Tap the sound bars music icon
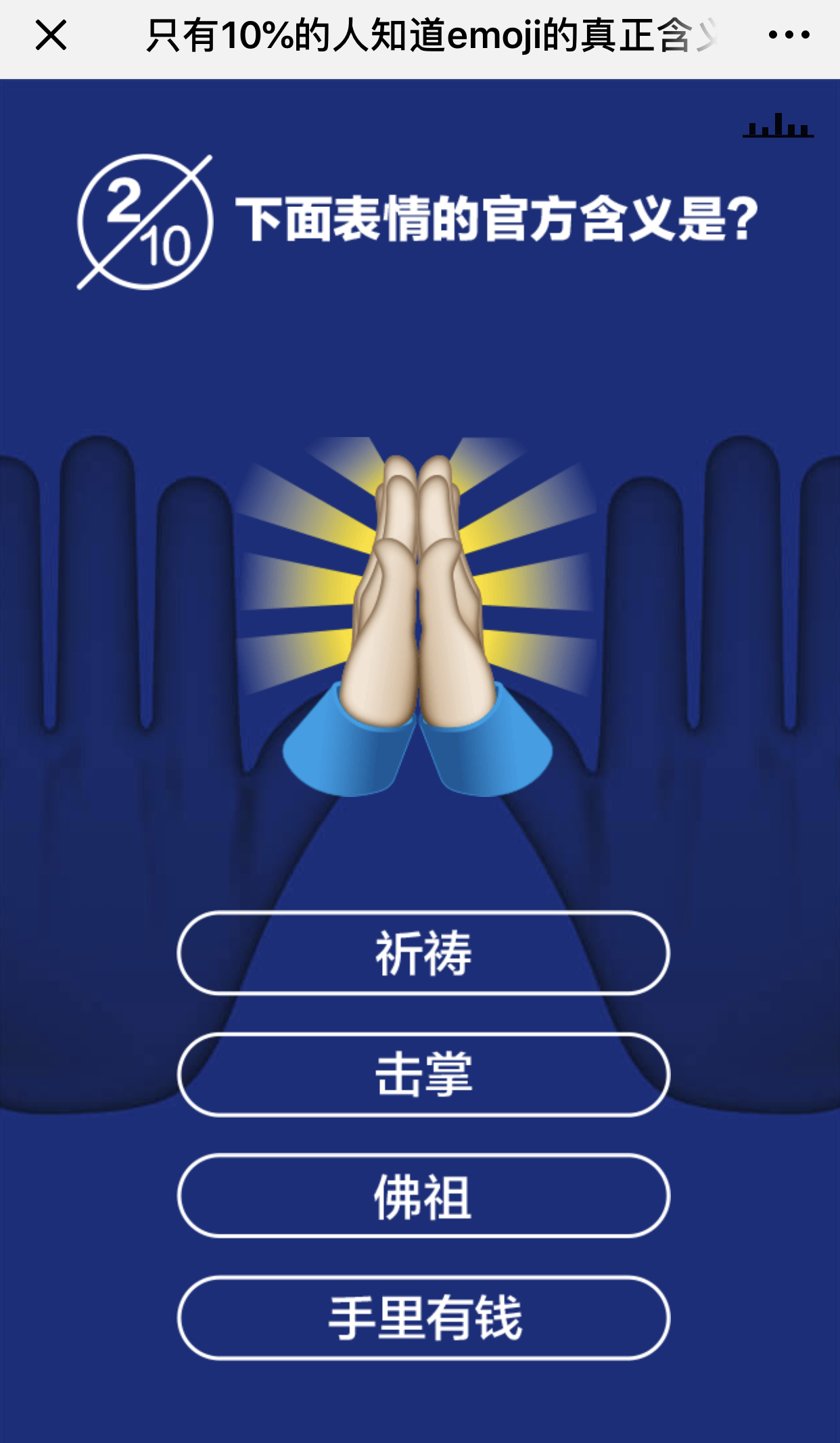Viewport: 840px width, 1443px height. (x=778, y=126)
